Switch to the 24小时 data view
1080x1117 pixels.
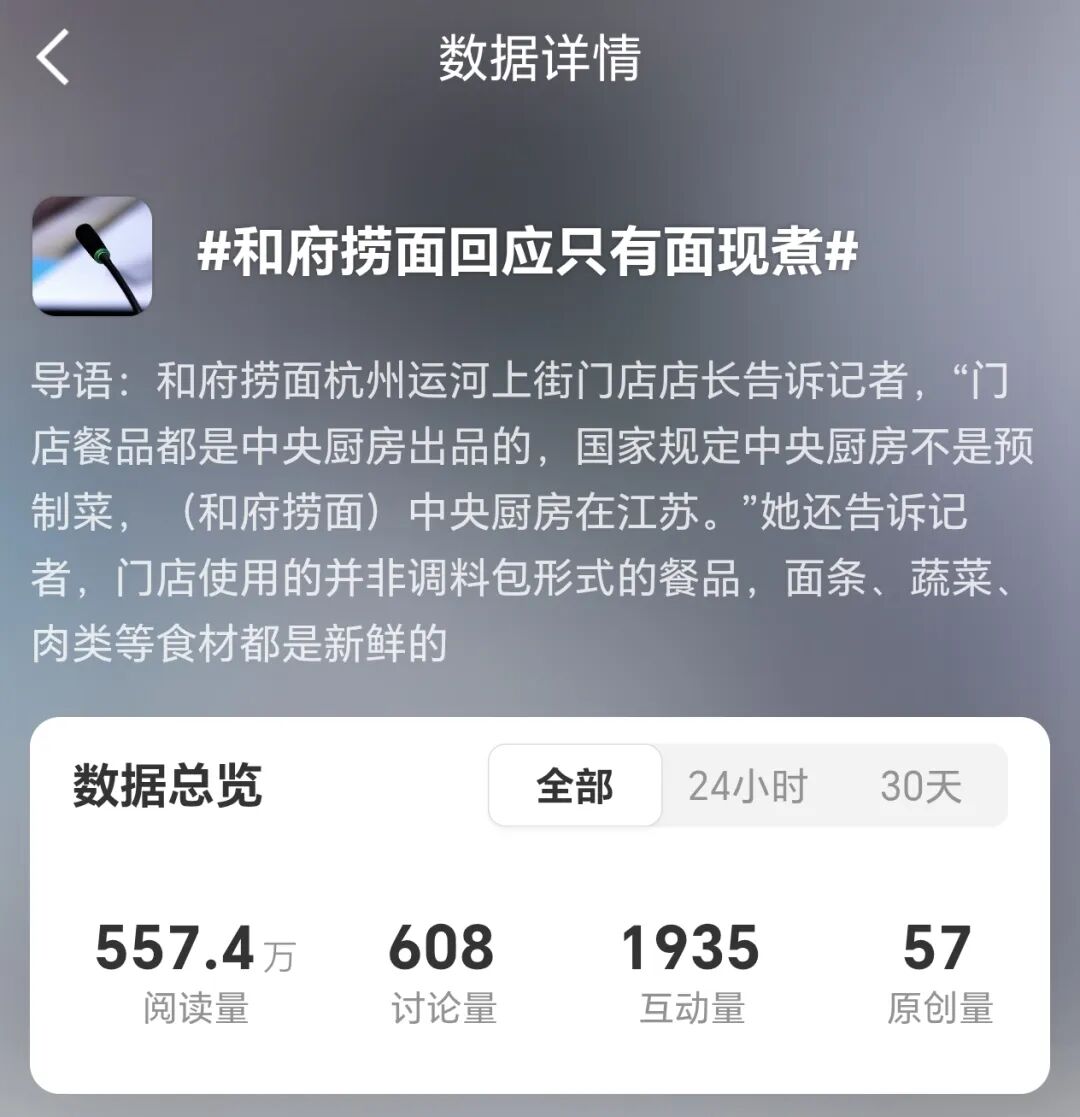(747, 786)
